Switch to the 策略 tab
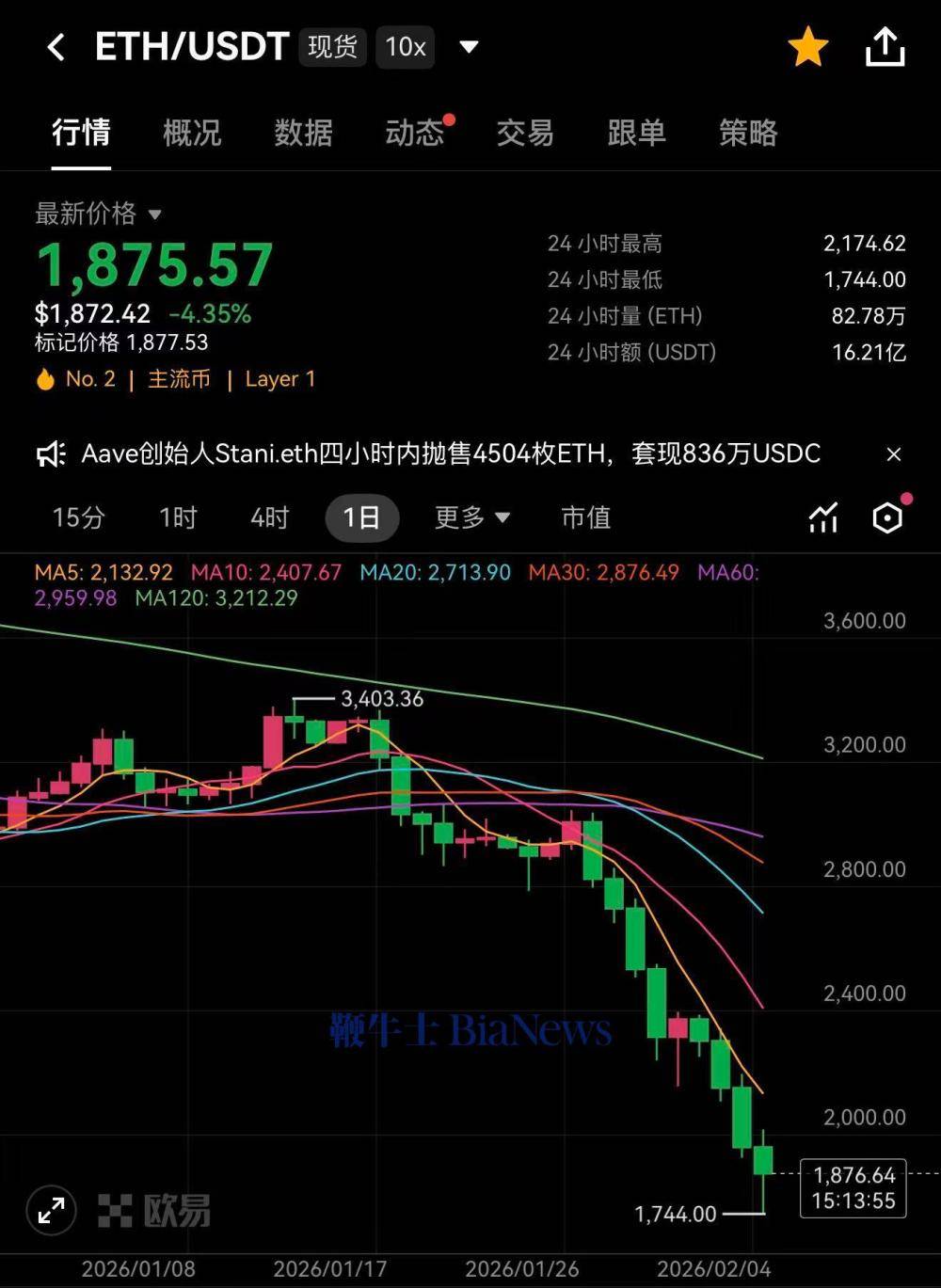The height and width of the screenshot is (1288, 941). (748, 133)
